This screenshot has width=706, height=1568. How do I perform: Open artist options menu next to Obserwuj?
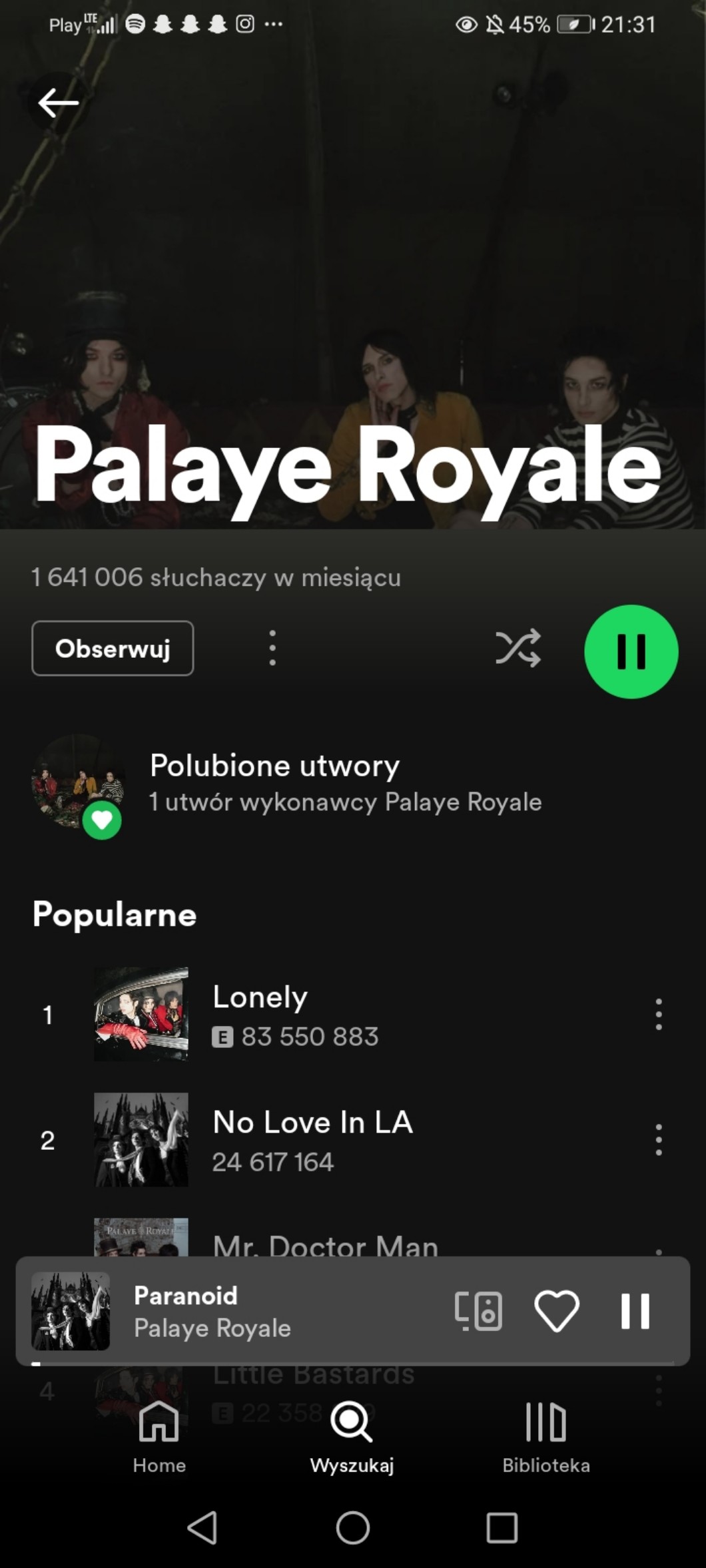tap(272, 648)
